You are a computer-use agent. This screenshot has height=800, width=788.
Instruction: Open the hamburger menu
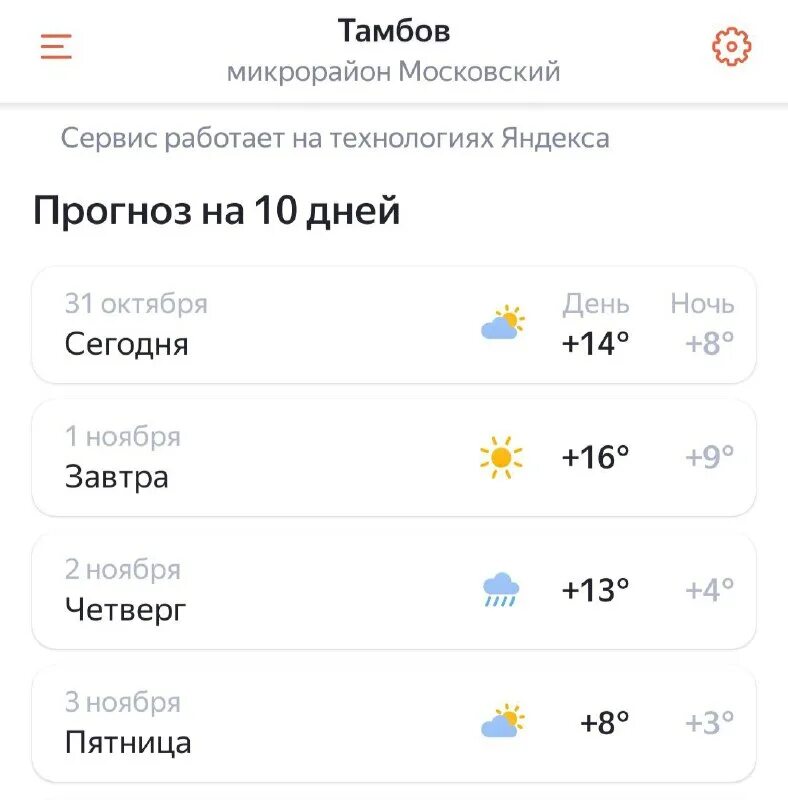56,47
